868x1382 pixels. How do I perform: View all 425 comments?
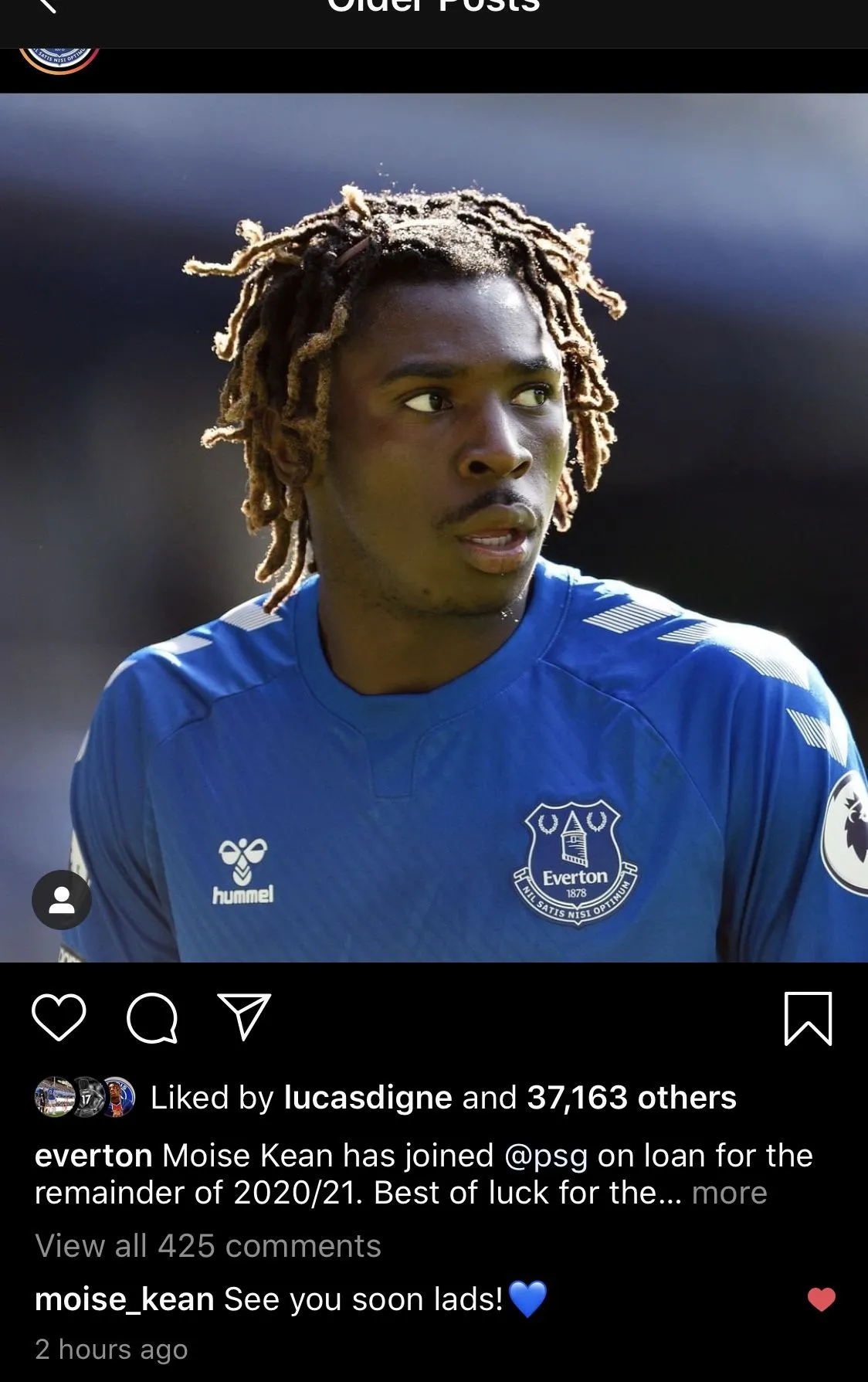208,1245
